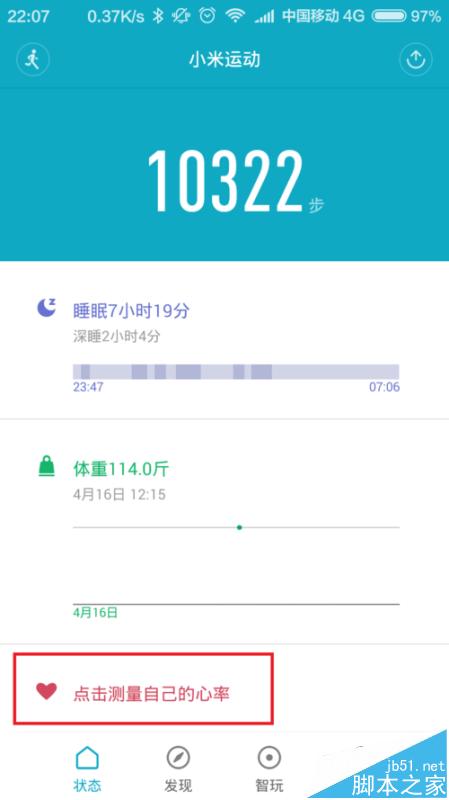Switch to the 智玩 tab

coord(269,769)
